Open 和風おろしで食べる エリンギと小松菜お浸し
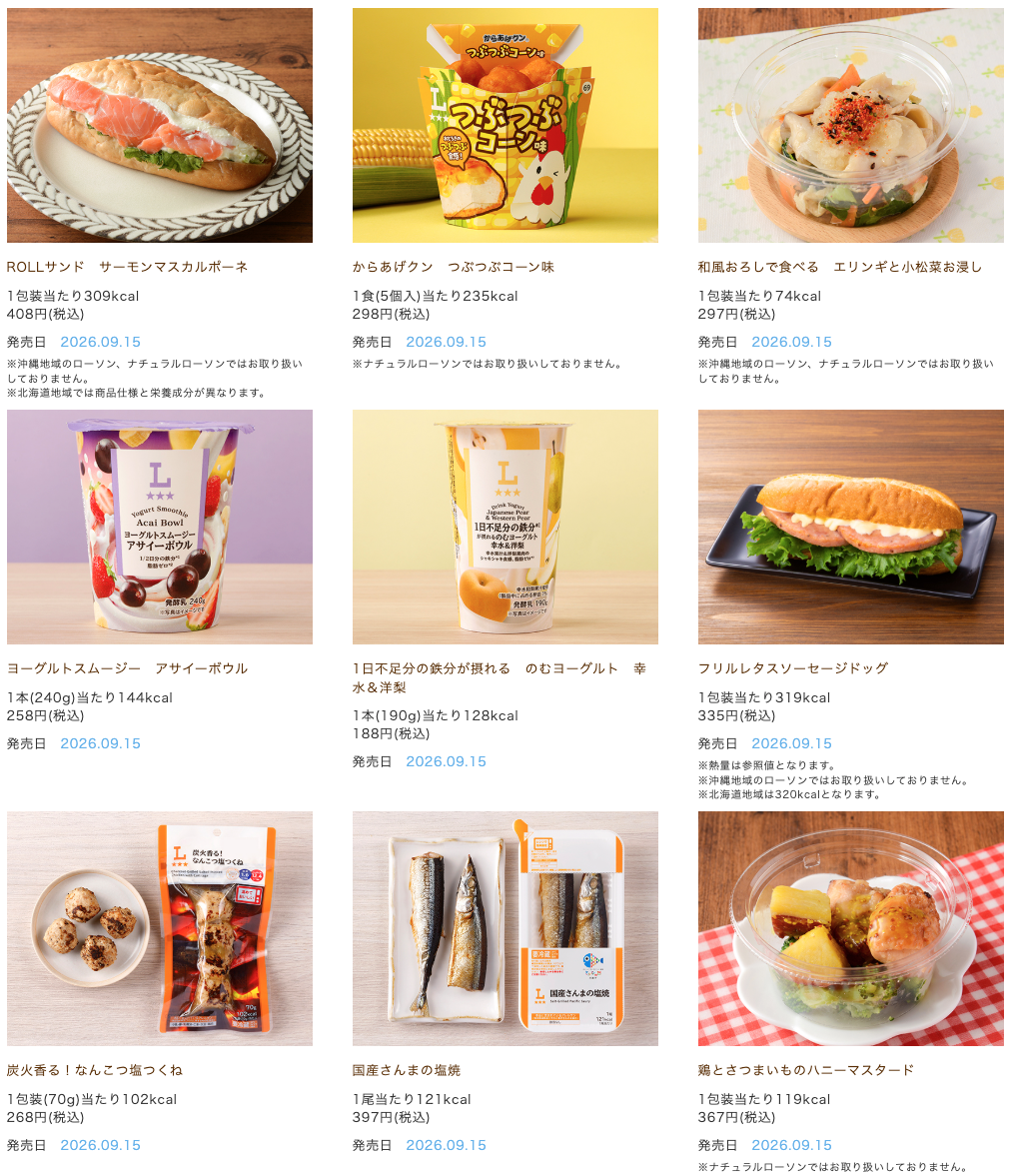 pyautogui.click(x=839, y=267)
